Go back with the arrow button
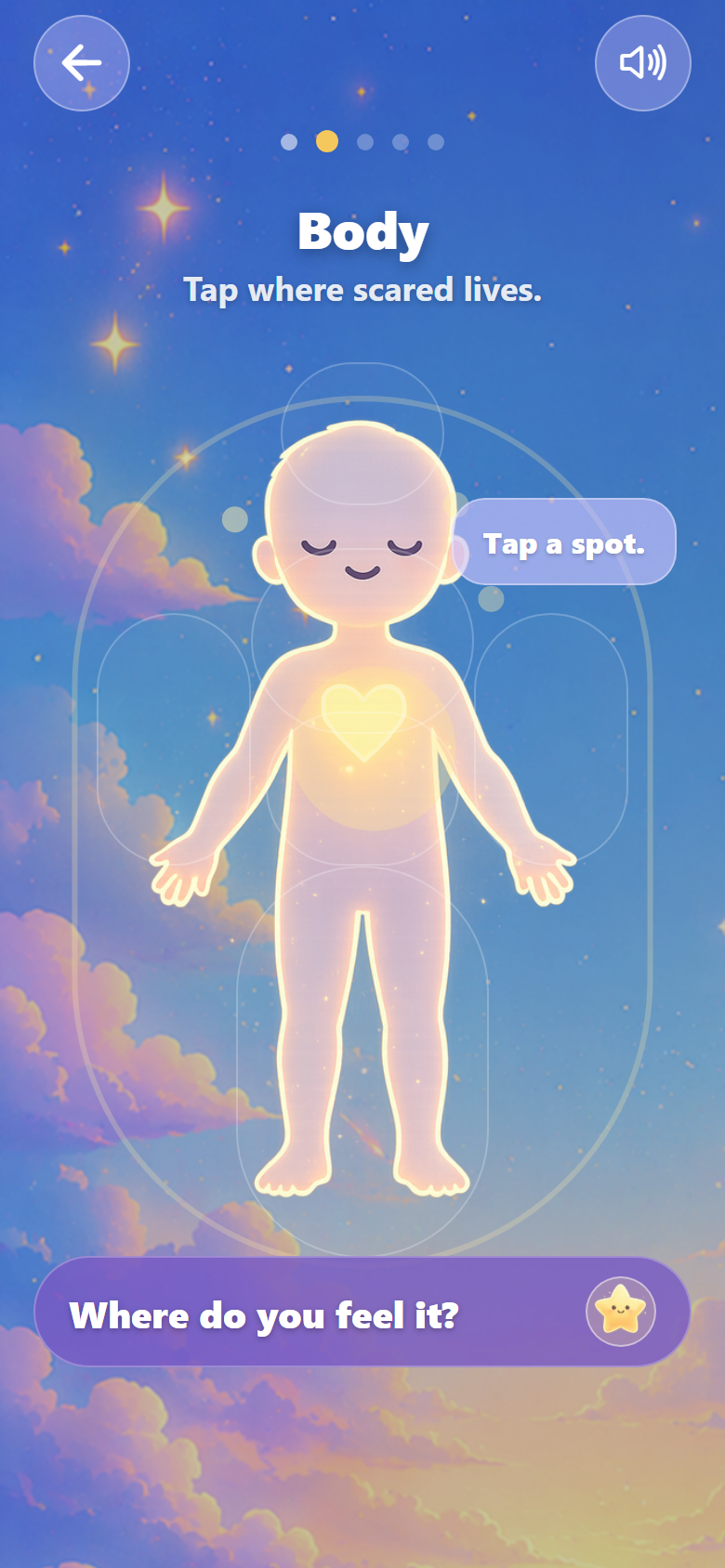The height and width of the screenshot is (1568, 725). (82, 63)
